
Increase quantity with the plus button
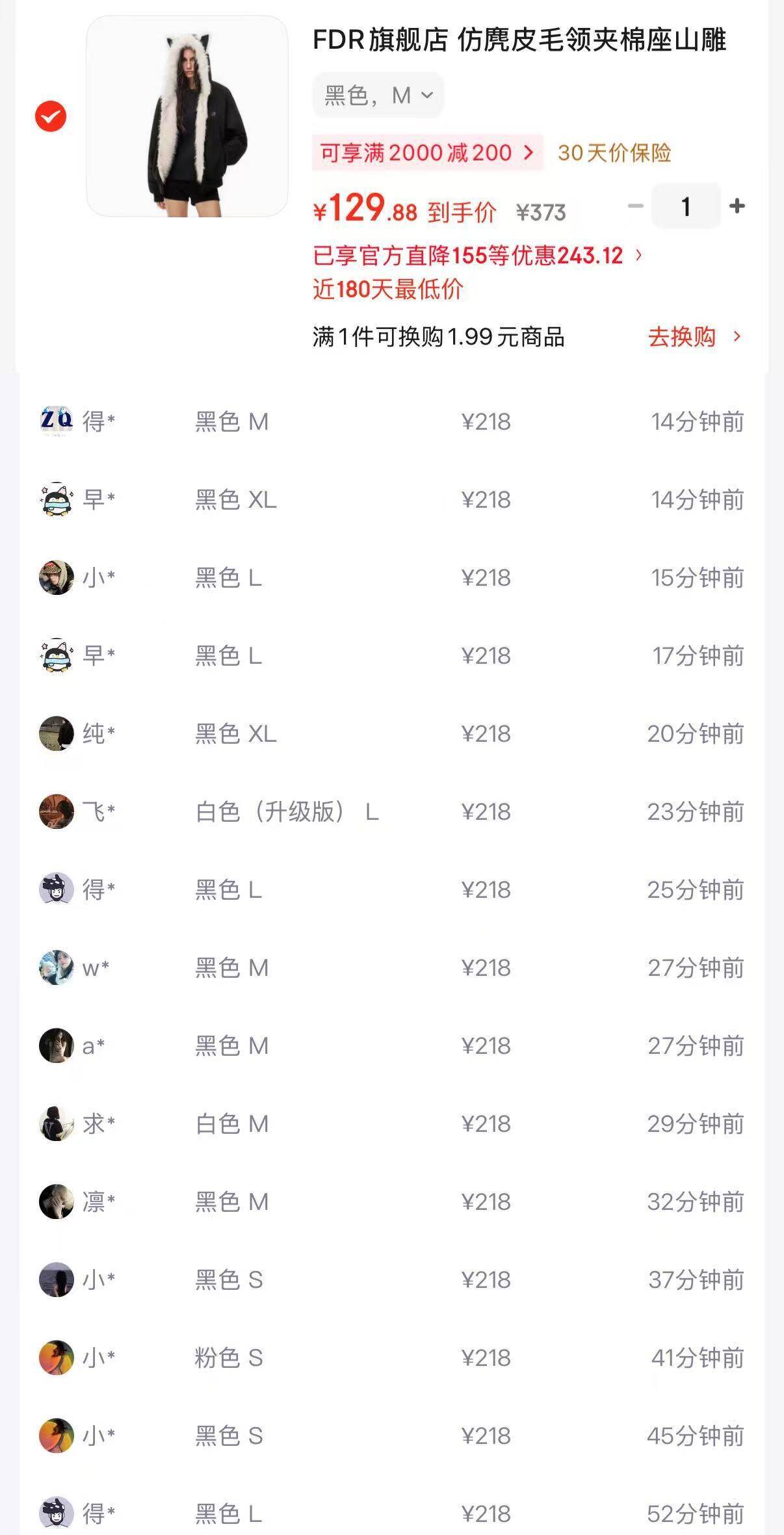click(x=737, y=207)
